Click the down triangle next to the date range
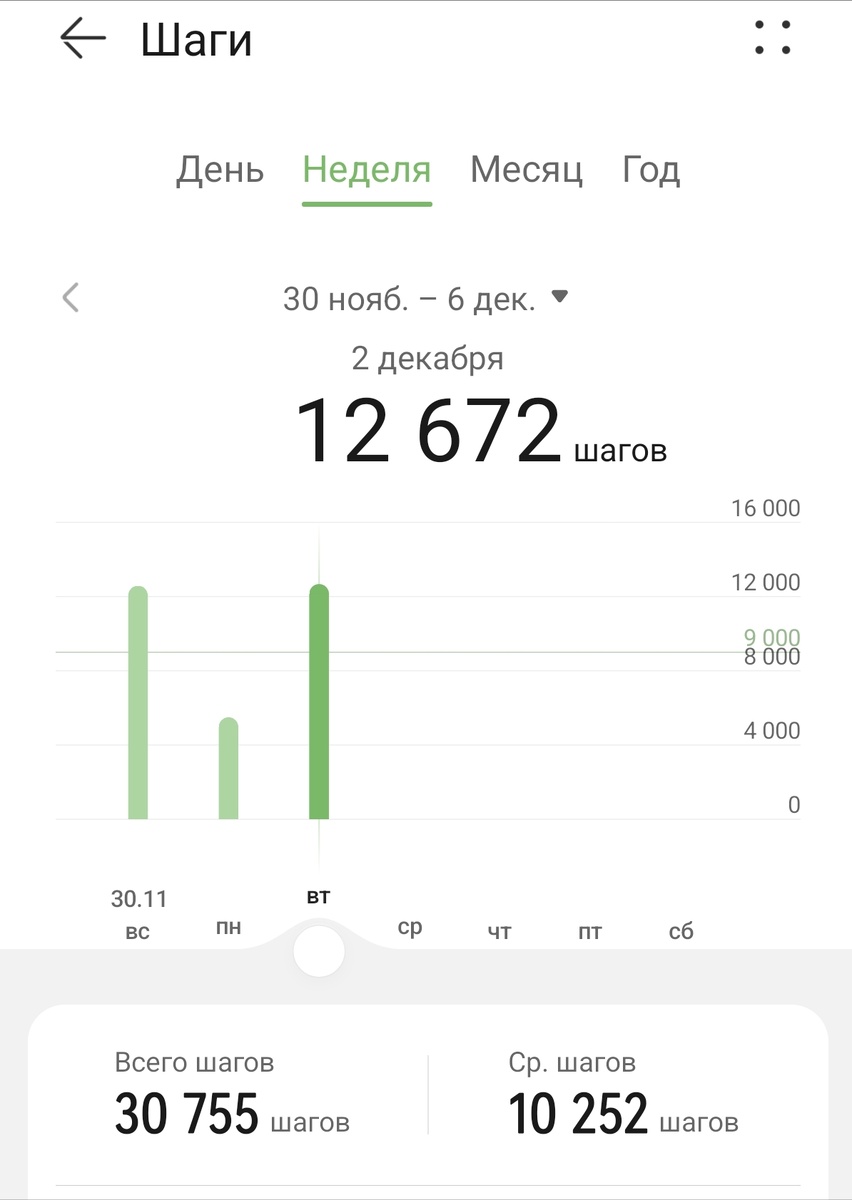 tap(560, 297)
